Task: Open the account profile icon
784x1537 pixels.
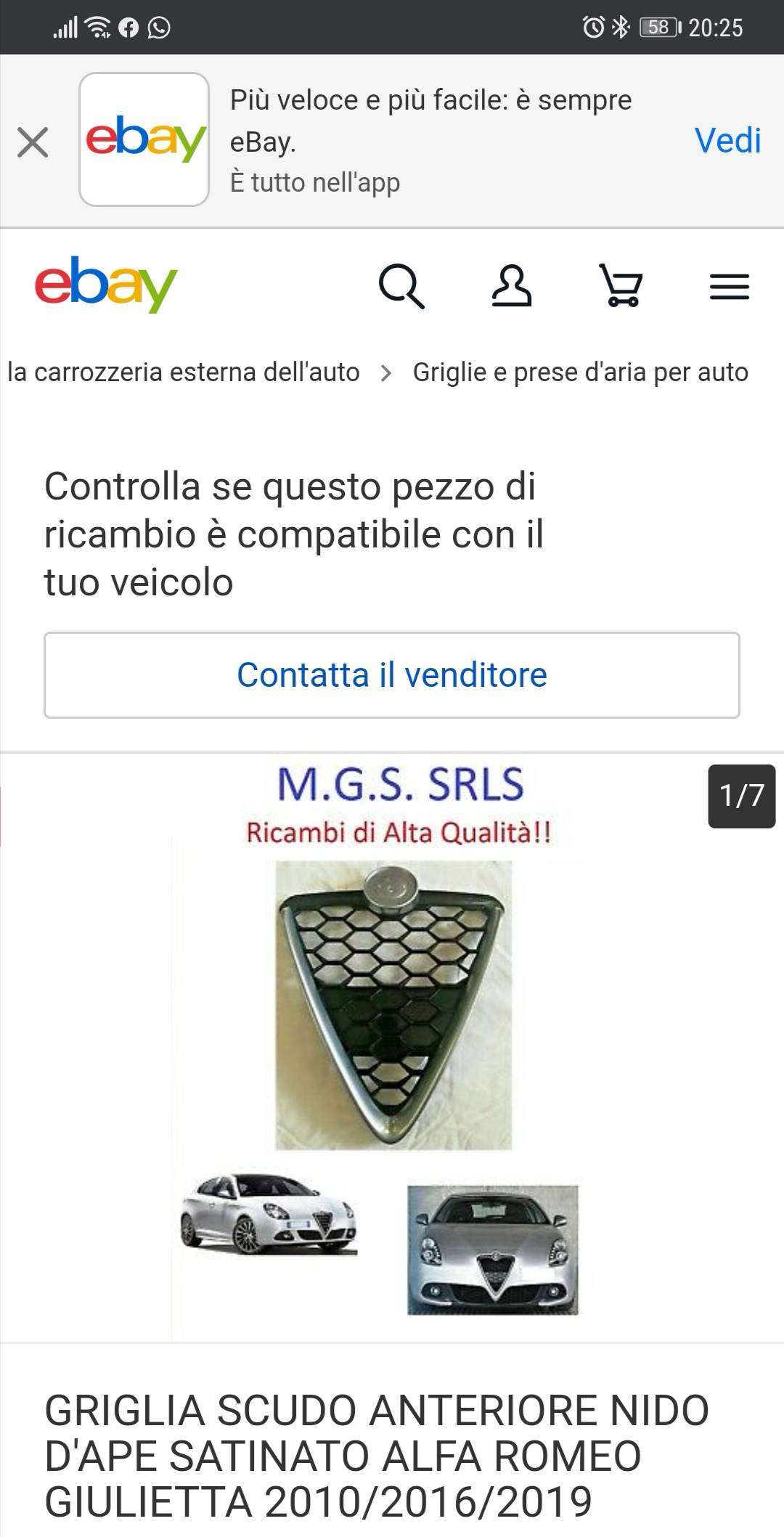Action: pos(512,285)
